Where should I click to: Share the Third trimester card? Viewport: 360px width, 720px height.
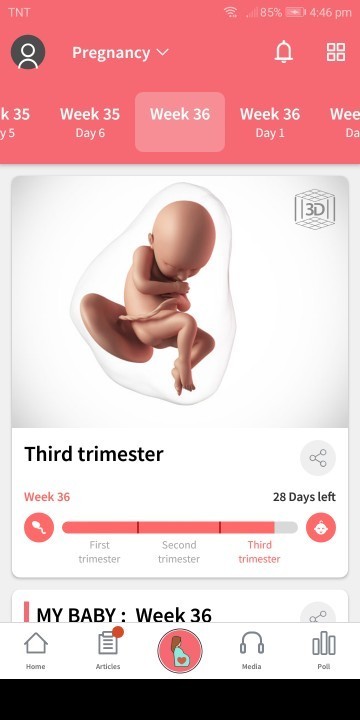[318, 458]
